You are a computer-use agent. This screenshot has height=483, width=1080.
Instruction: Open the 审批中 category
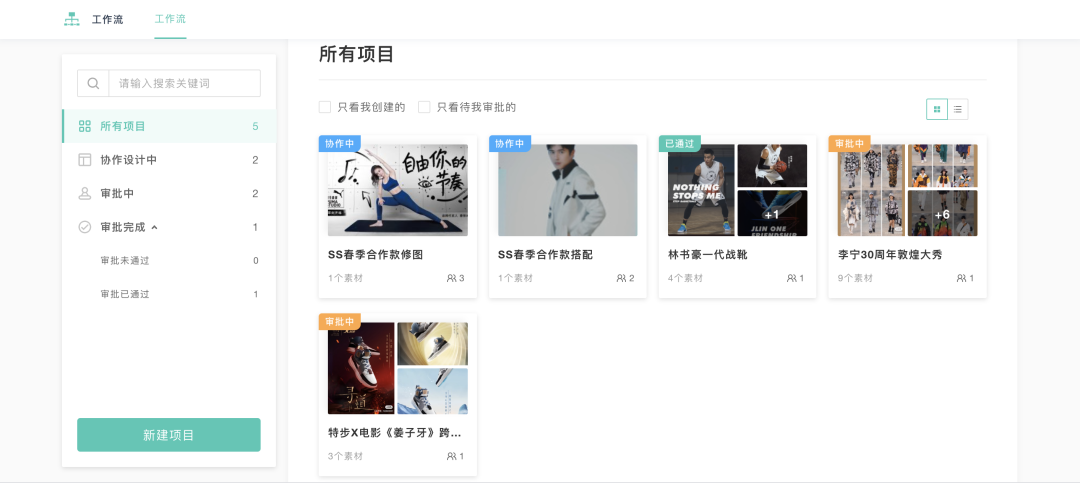coord(117,193)
